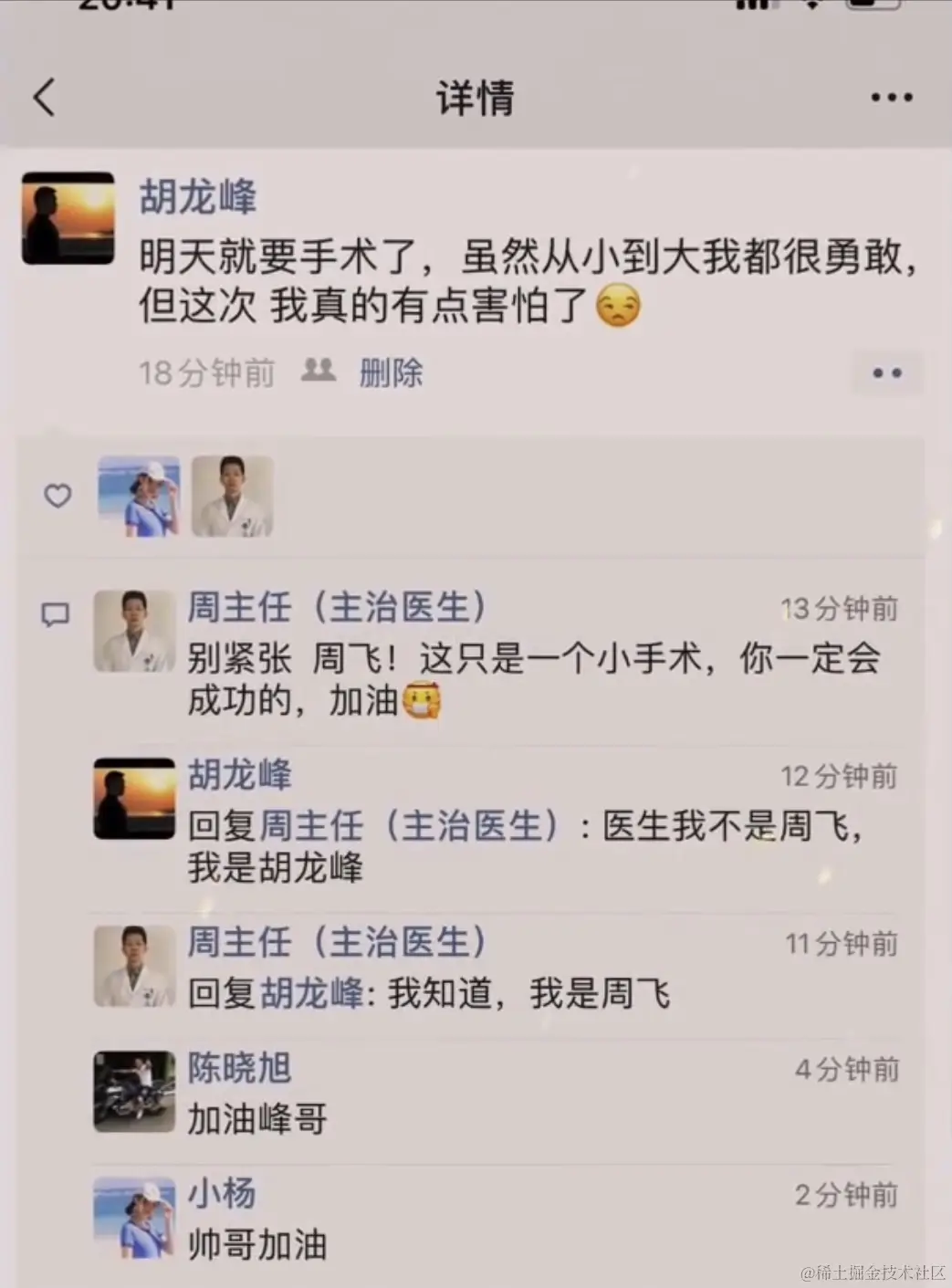View post visibility people icon

click(x=319, y=371)
